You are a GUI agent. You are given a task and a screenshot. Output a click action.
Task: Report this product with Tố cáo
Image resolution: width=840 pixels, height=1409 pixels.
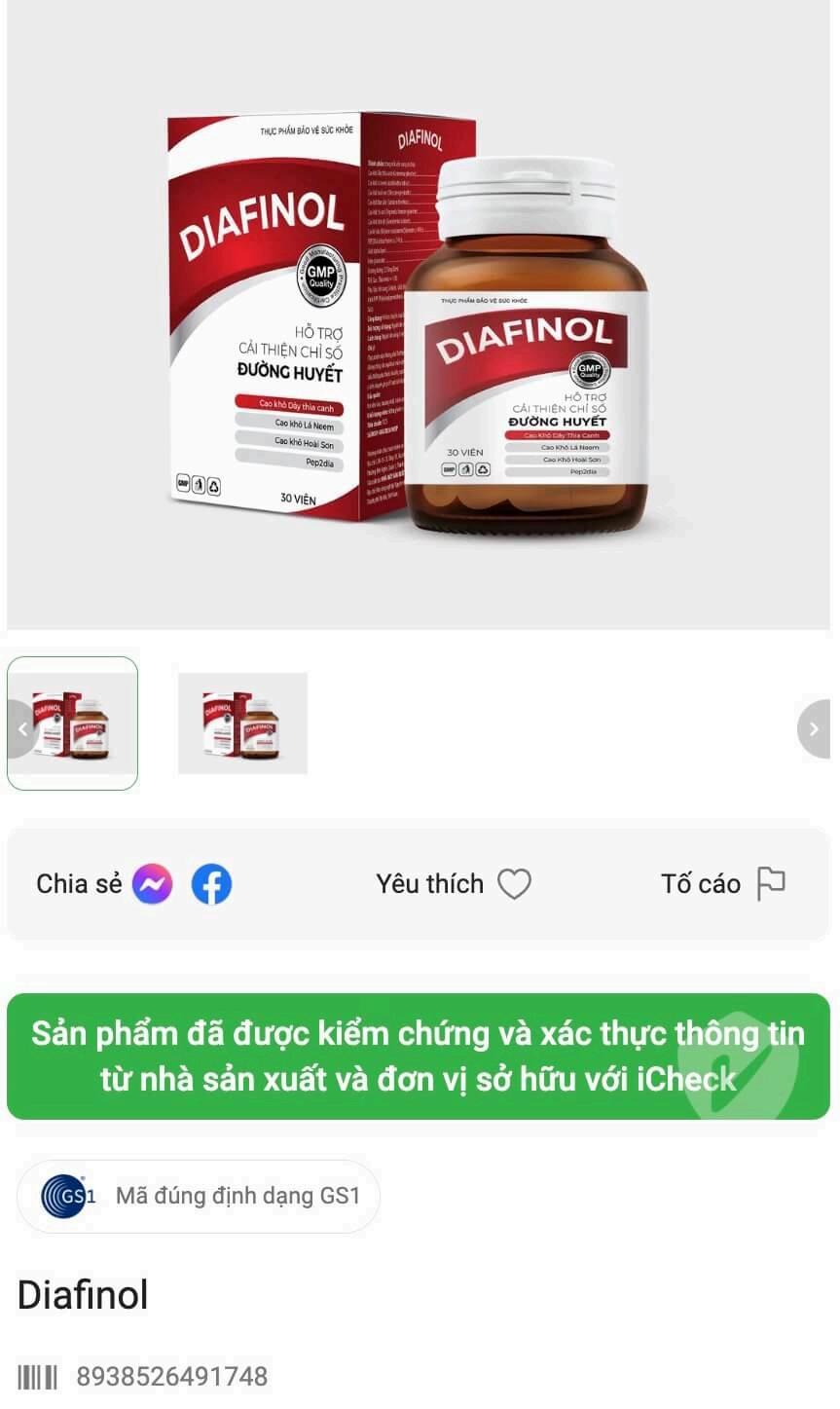pos(770,884)
